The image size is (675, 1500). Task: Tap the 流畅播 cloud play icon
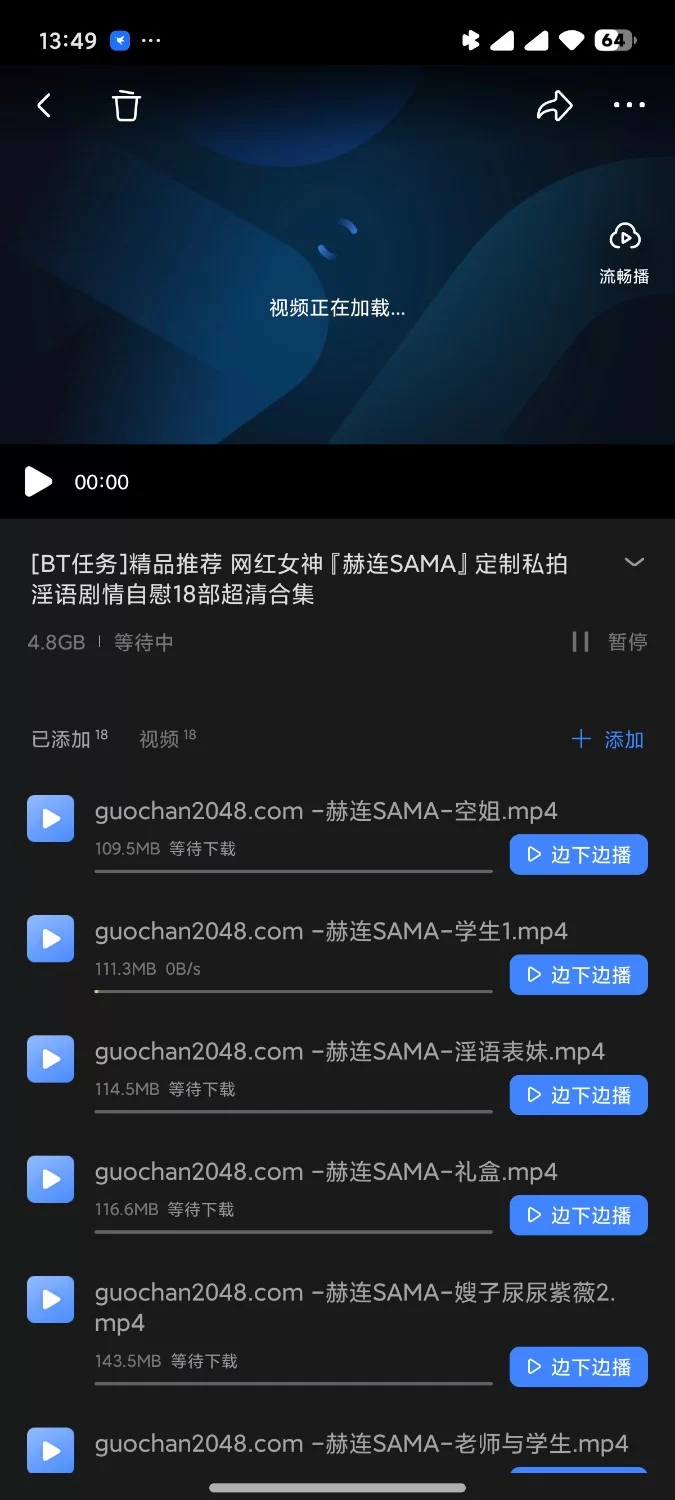(624, 250)
